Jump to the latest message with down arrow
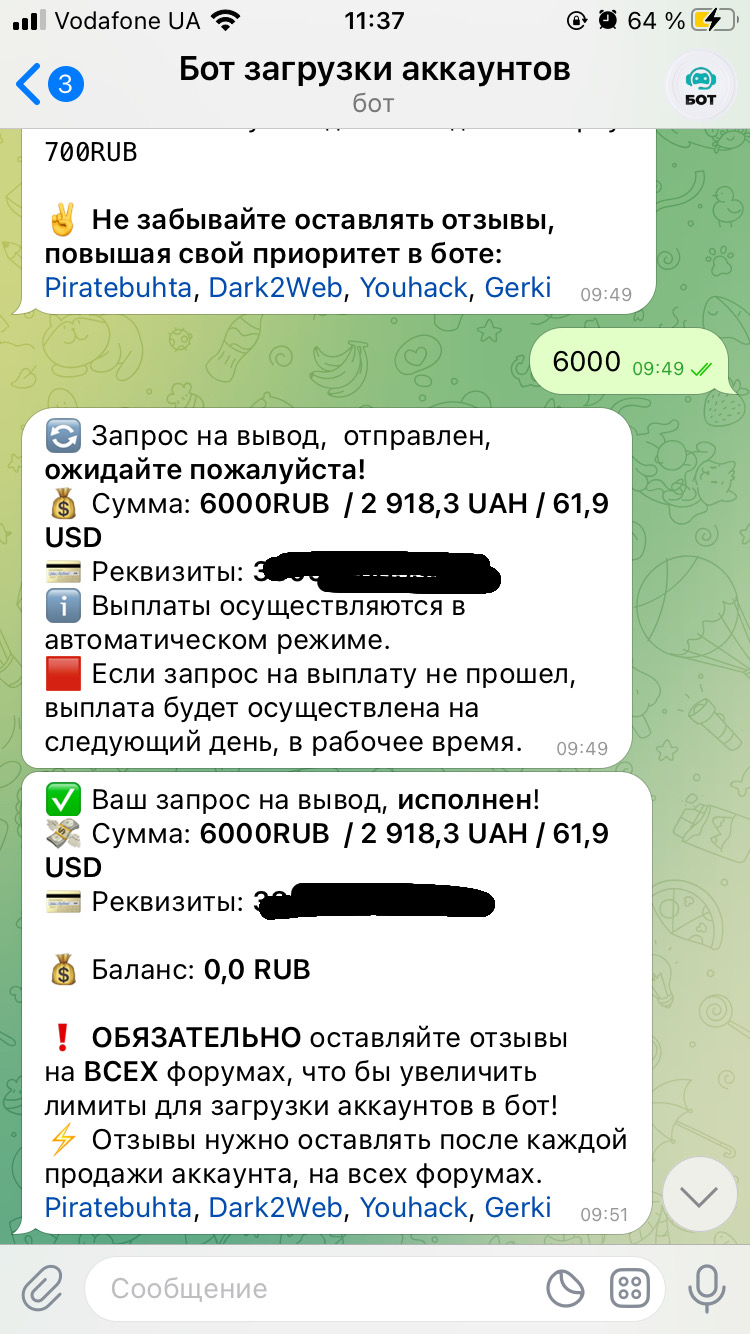Screen dimensions: 750x1334 699,1195
